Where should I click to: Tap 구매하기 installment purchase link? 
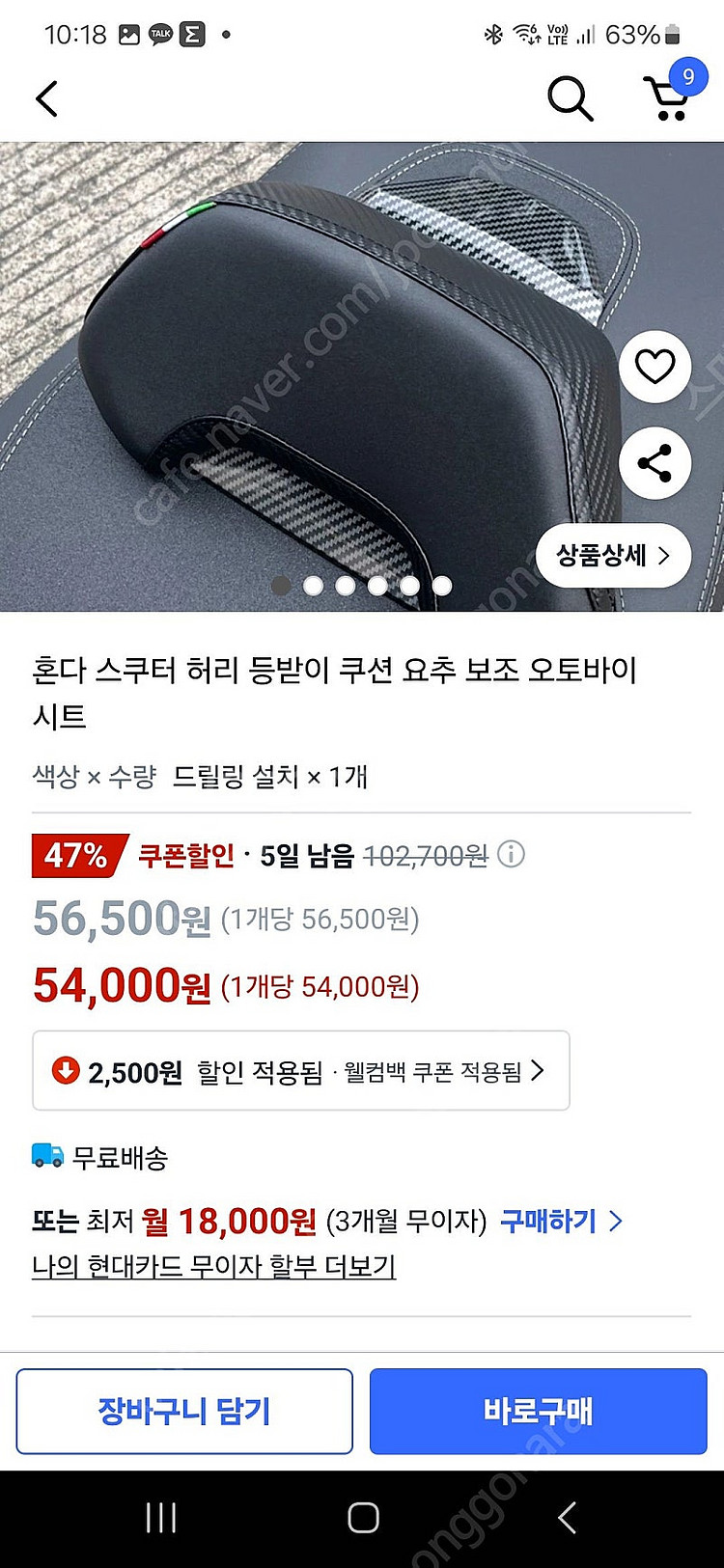(561, 1222)
